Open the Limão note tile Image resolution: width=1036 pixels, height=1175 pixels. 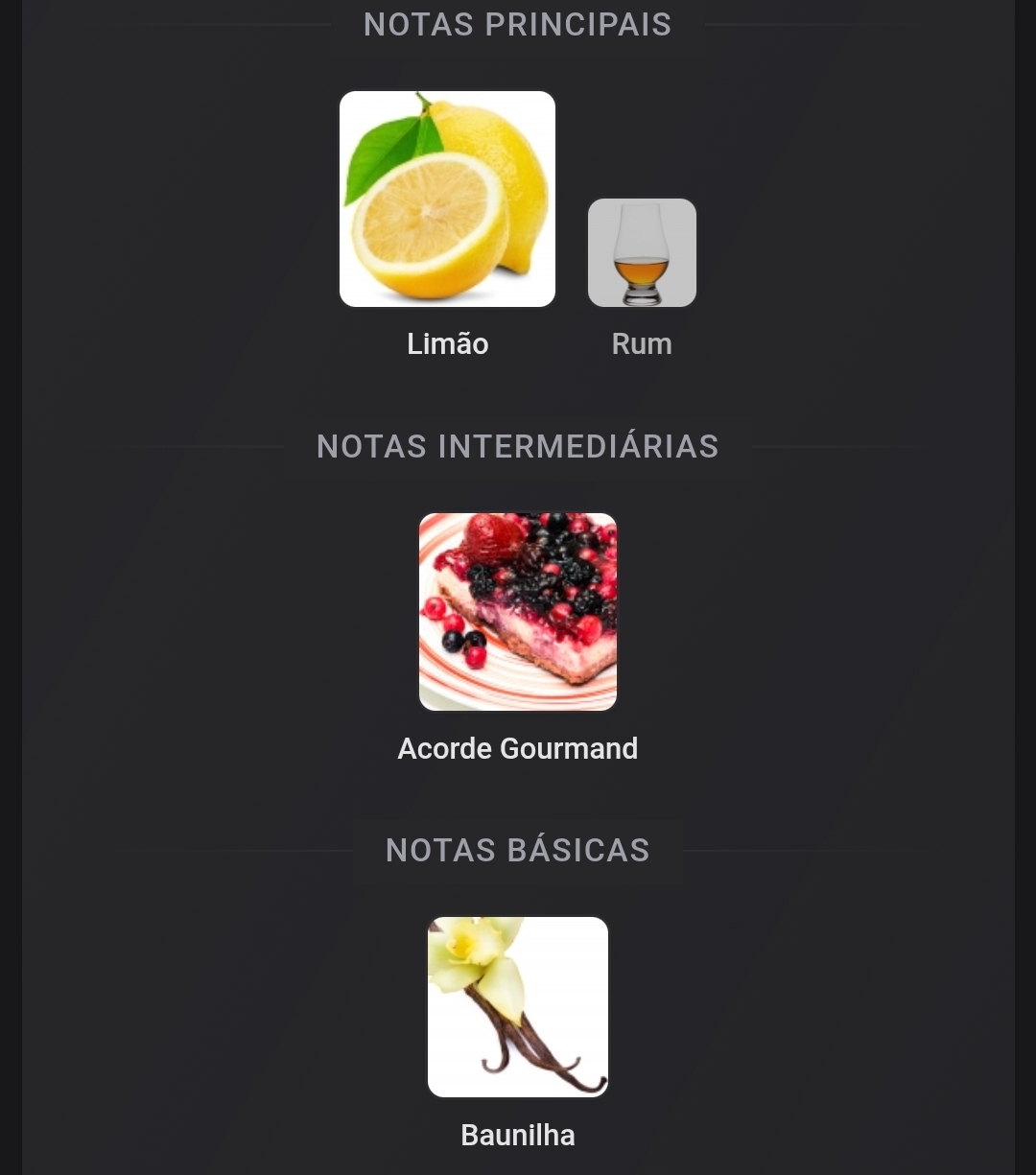tap(447, 200)
